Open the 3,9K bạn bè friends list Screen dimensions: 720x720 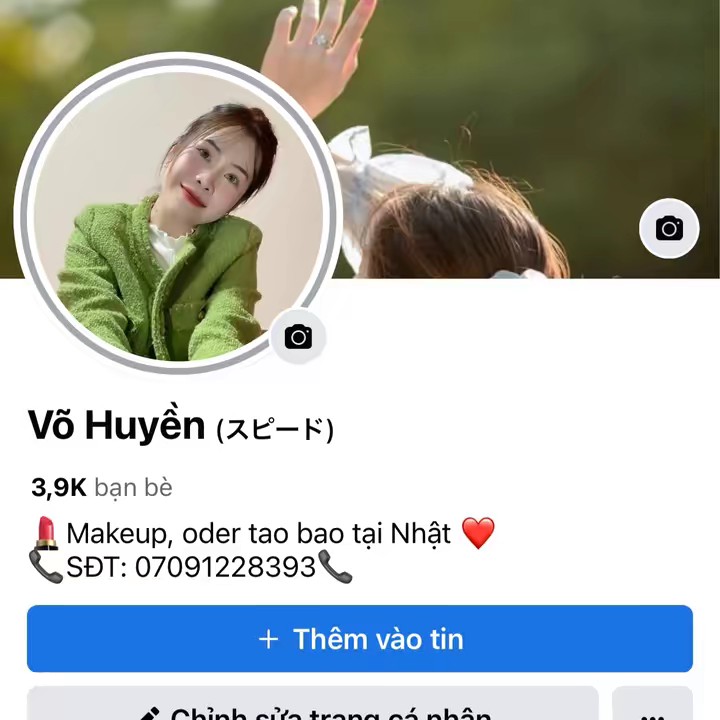101,487
